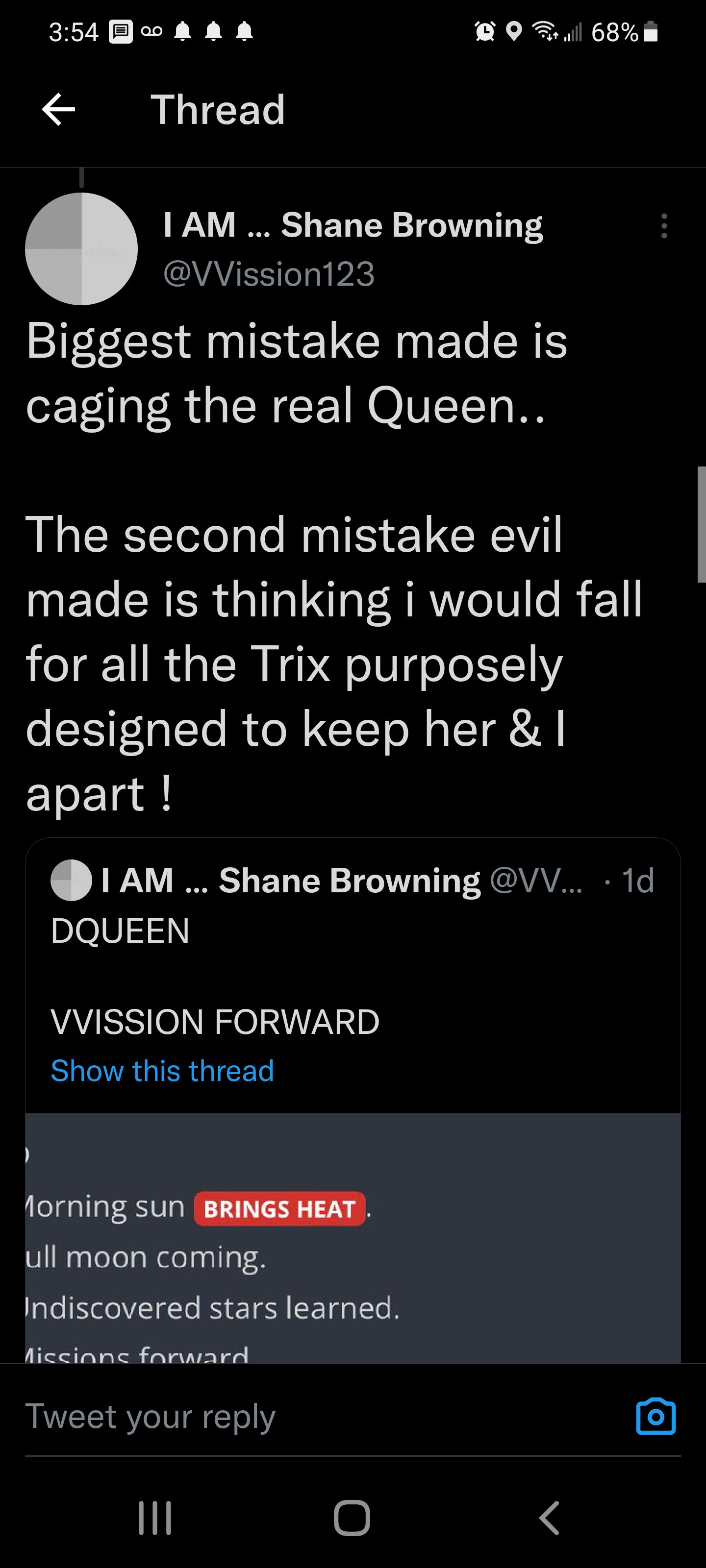The image size is (706, 1568).
Task: Open Shane Browning's profile picture
Action: 81,249
